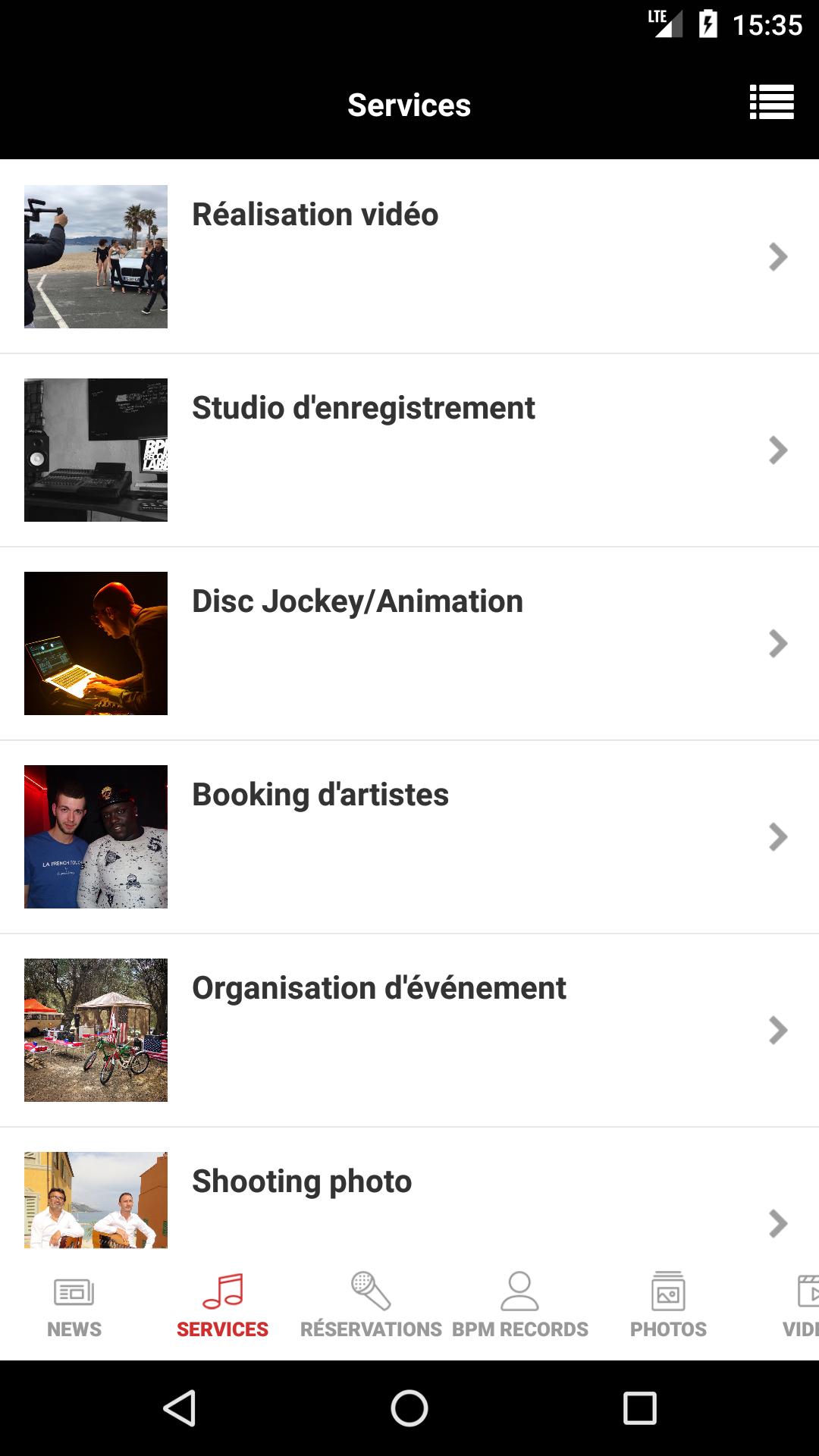Viewport: 819px width, 1456px height.
Task: Switch to the News tab
Action: (74, 1306)
